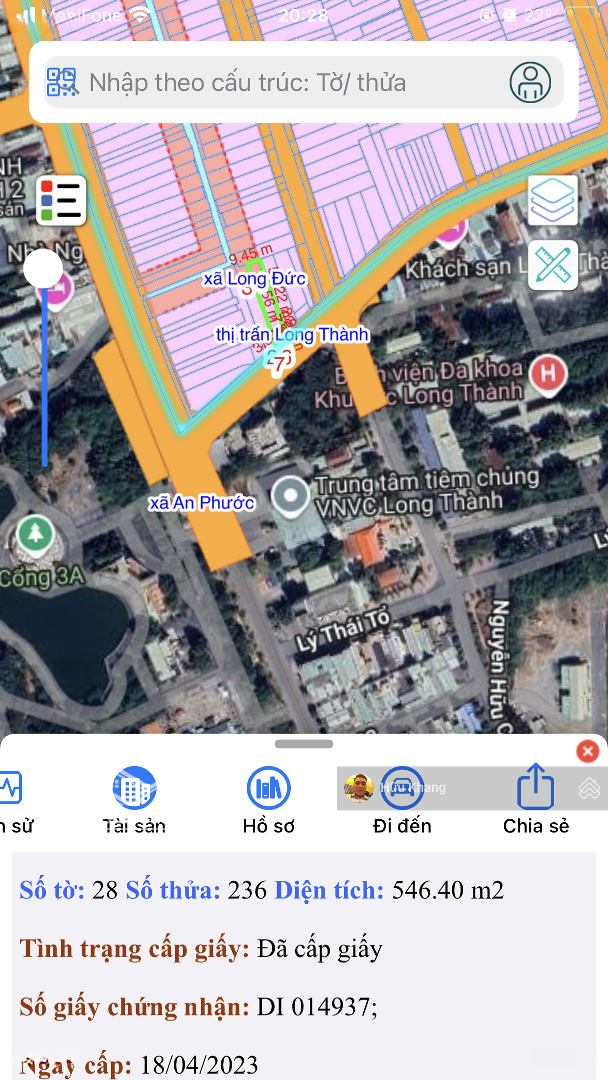Select the hospital marker on map
The width and height of the screenshot is (608, 1080).
(548, 375)
